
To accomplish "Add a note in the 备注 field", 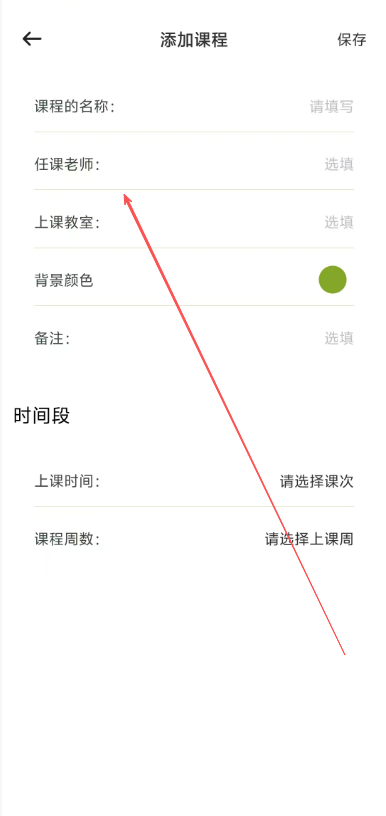I will click(194, 338).
